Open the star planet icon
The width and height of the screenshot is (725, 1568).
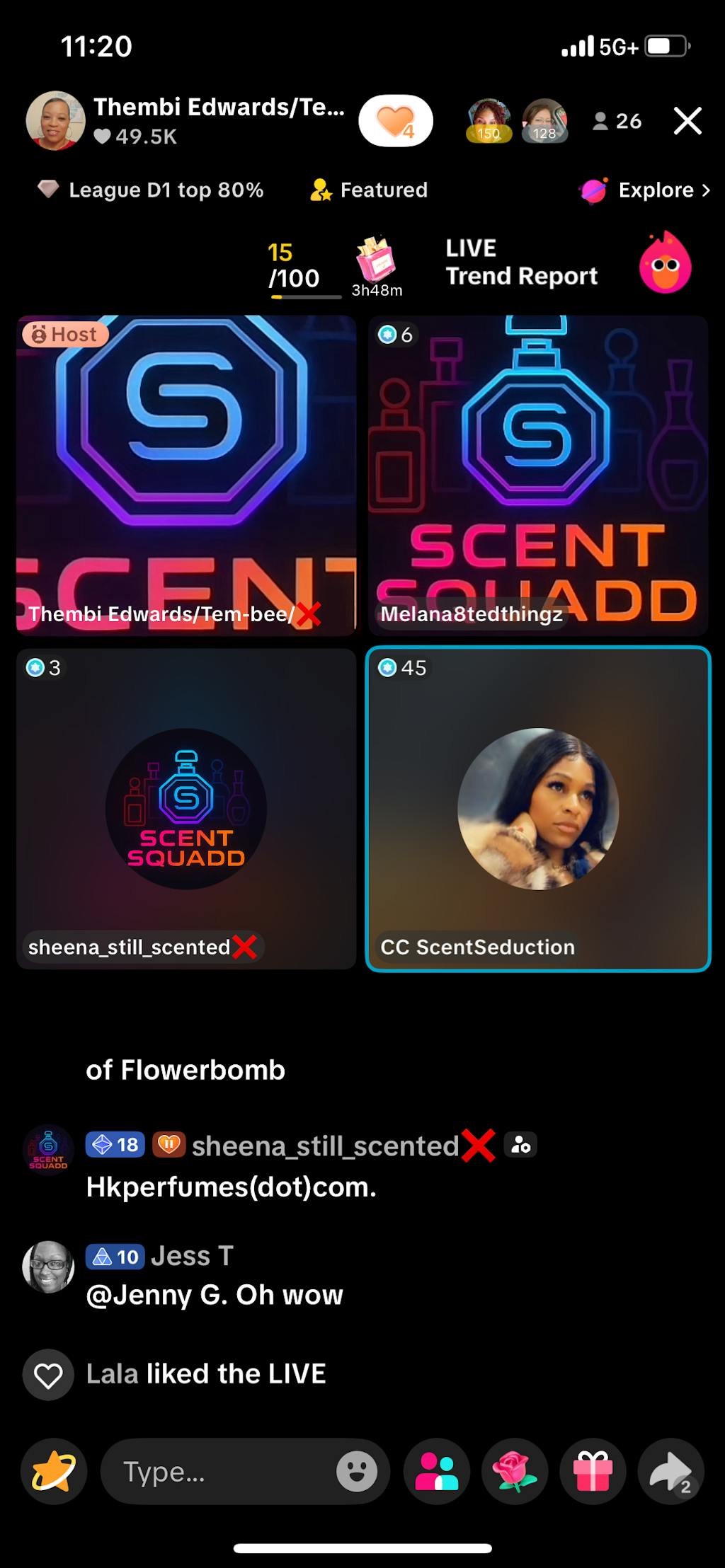(x=54, y=1472)
